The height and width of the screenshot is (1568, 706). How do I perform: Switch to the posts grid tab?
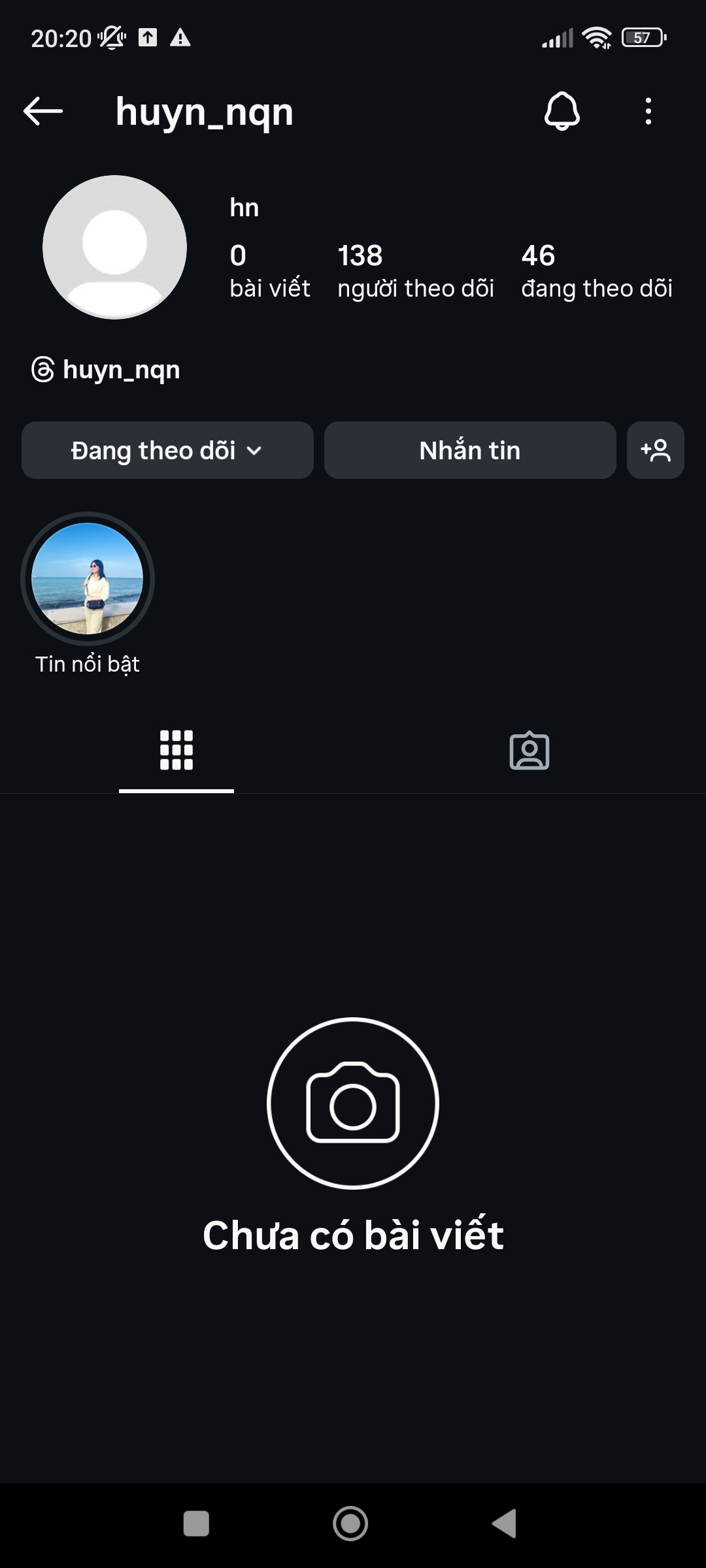176,750
